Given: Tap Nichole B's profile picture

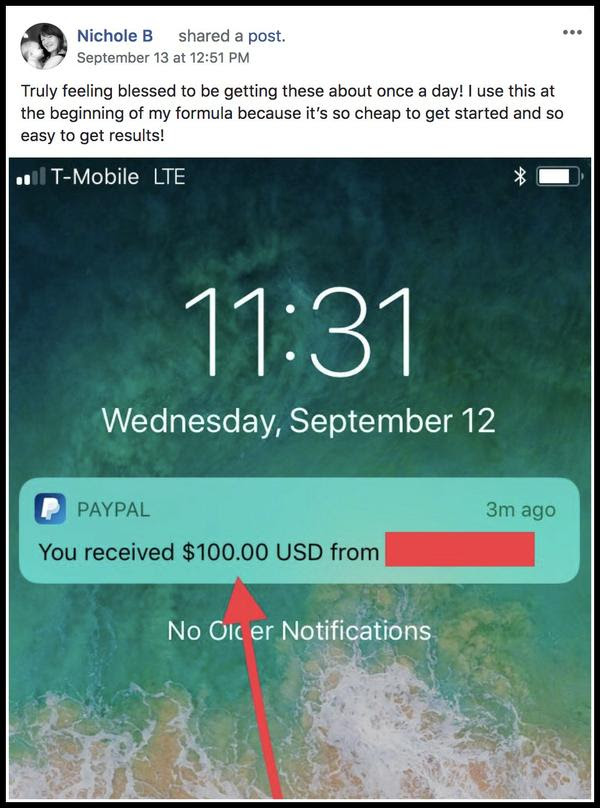Looking at the screenshot, I should 44,46.
